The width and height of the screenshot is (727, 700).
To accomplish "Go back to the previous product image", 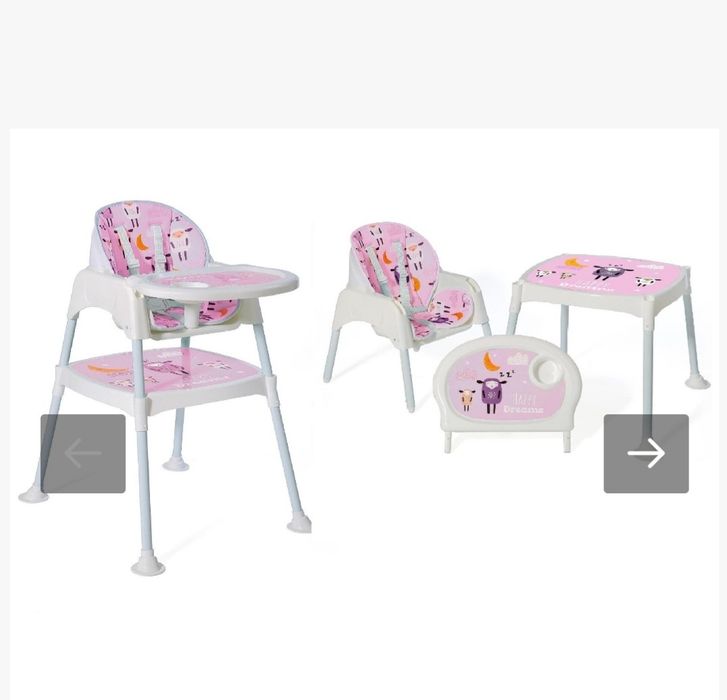I will pos(83,453).
